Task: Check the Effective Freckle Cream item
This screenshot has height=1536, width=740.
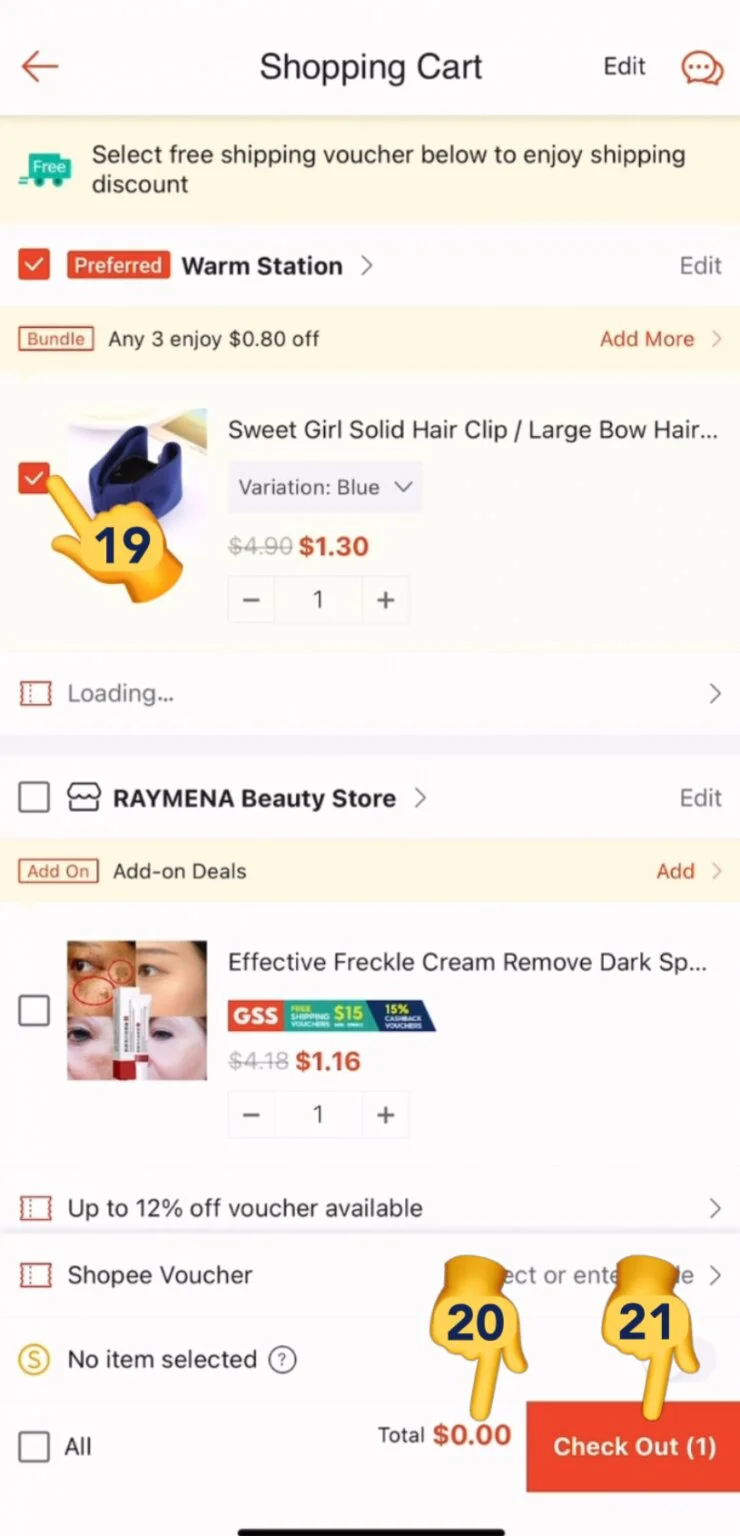Action: click(34, 1010)
